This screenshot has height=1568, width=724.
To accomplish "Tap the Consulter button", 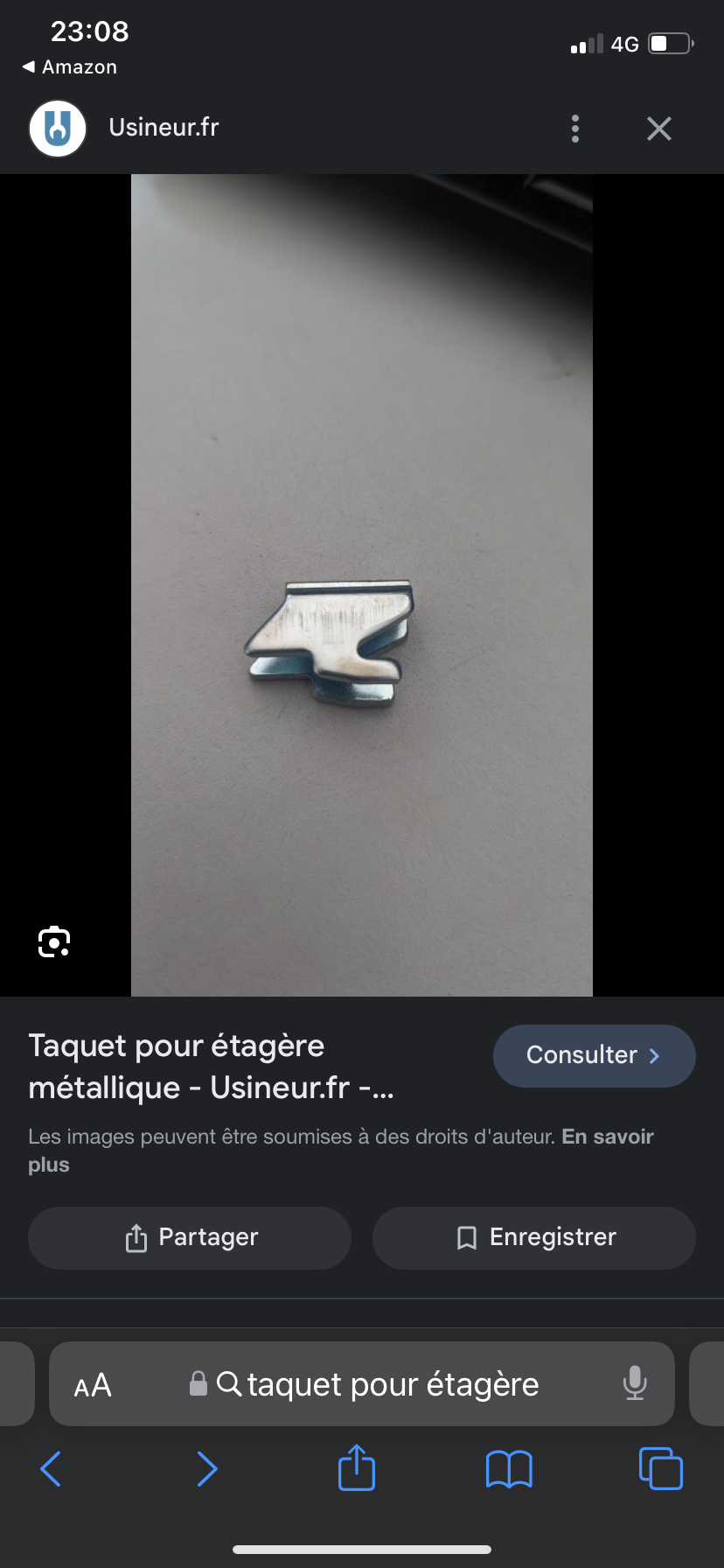I will 595,1055.
